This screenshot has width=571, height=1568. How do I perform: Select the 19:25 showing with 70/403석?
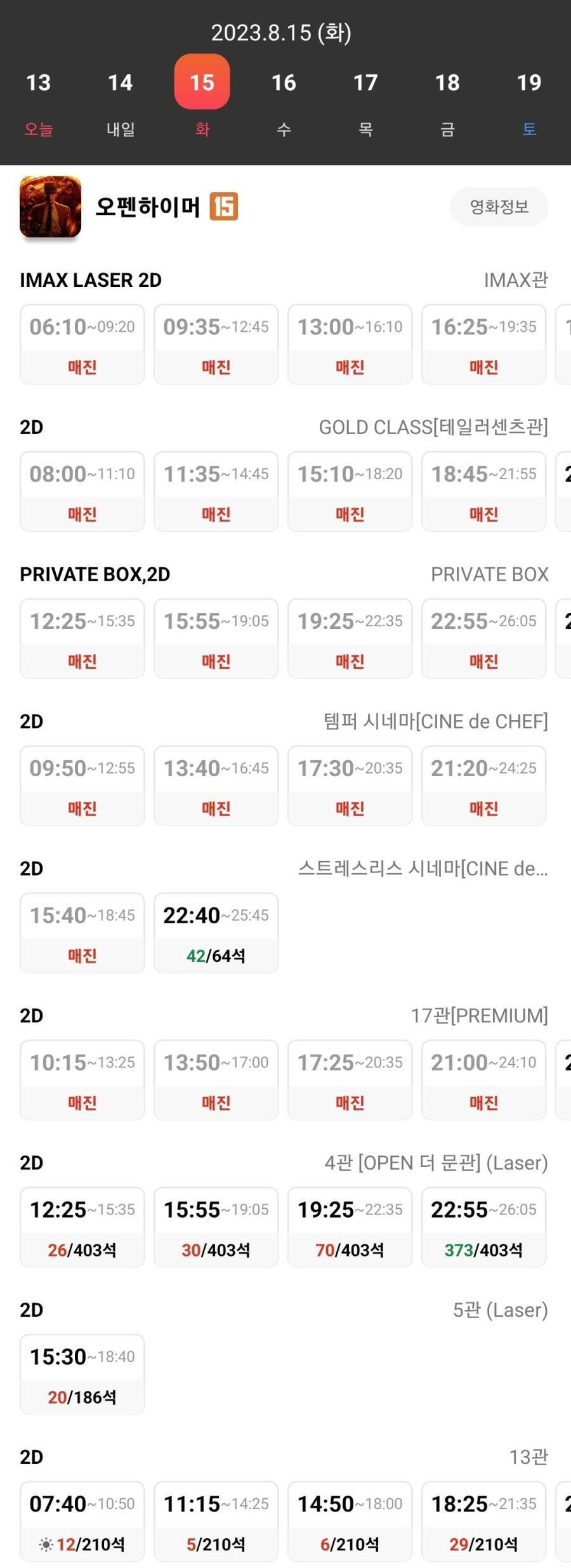(x=350, y=1227)
